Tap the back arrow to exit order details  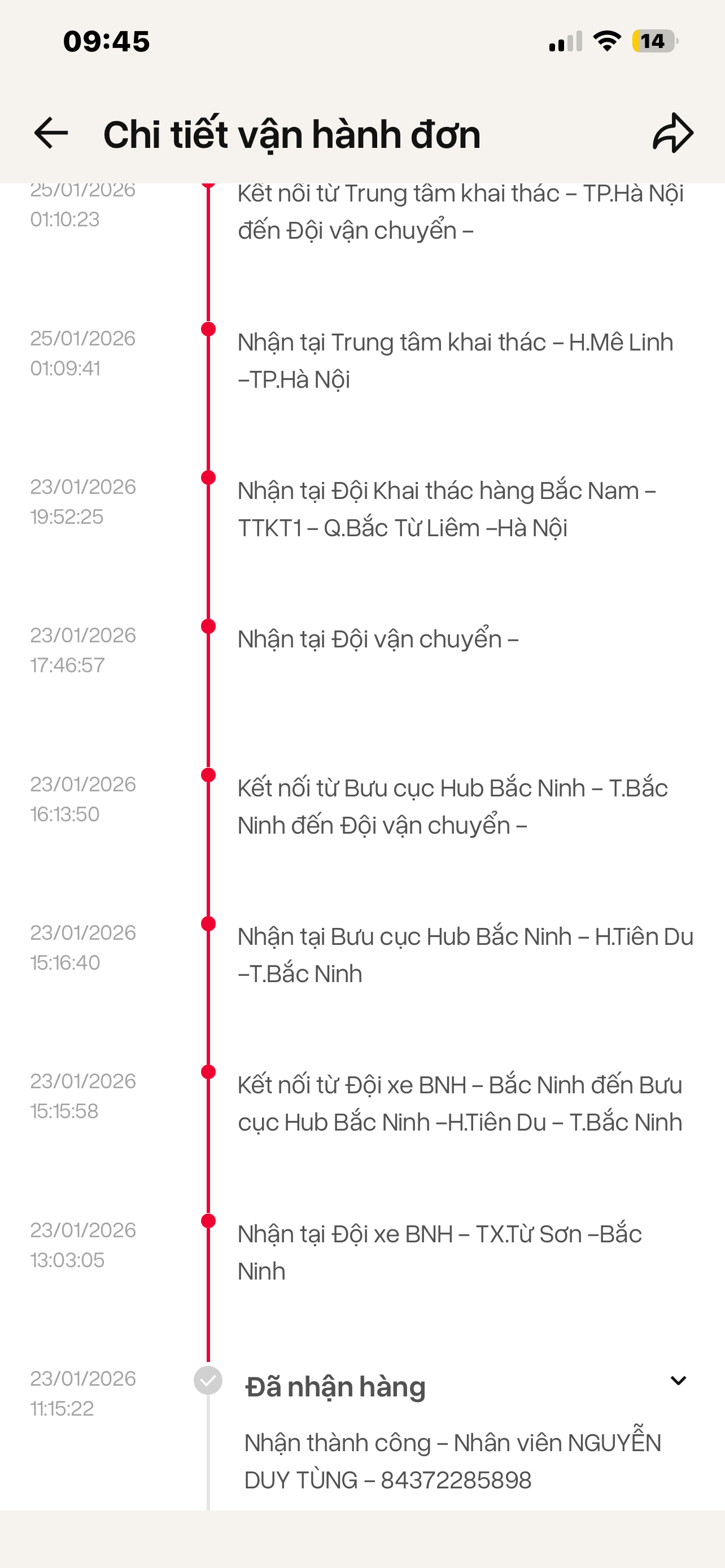51,133
